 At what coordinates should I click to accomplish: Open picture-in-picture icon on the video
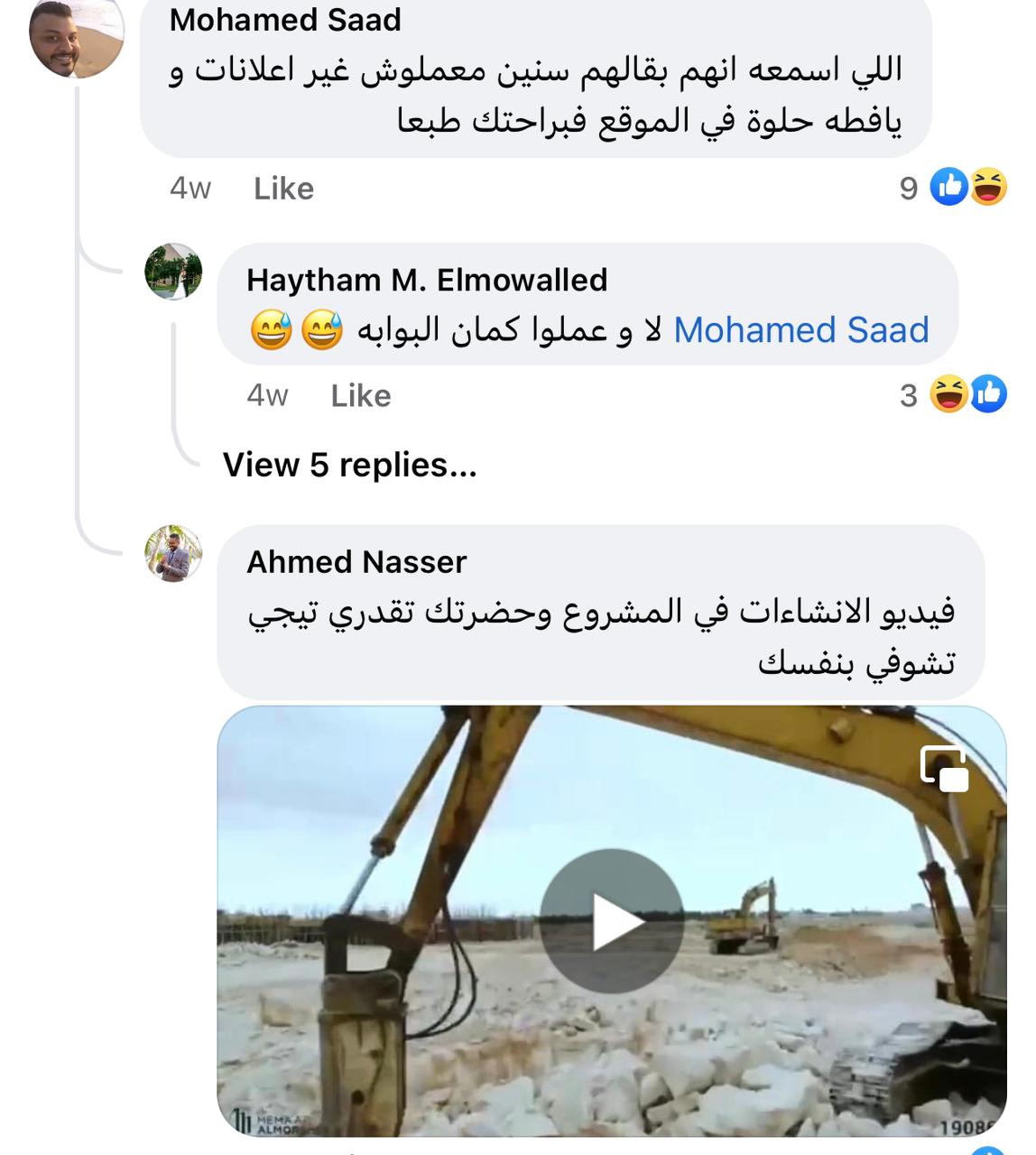coord(944,769)
